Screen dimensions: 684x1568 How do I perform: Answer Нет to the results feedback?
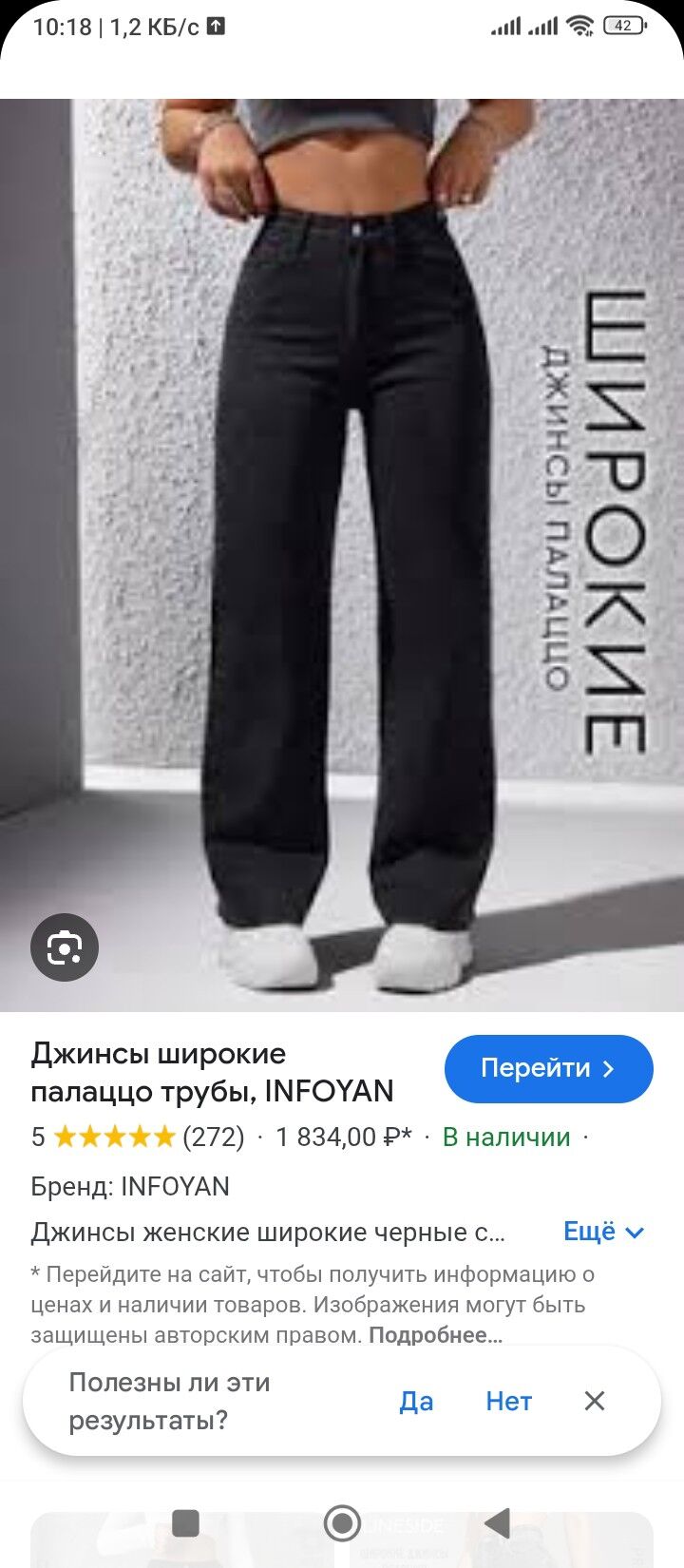pyautogui.click(x=508, y=1401)
